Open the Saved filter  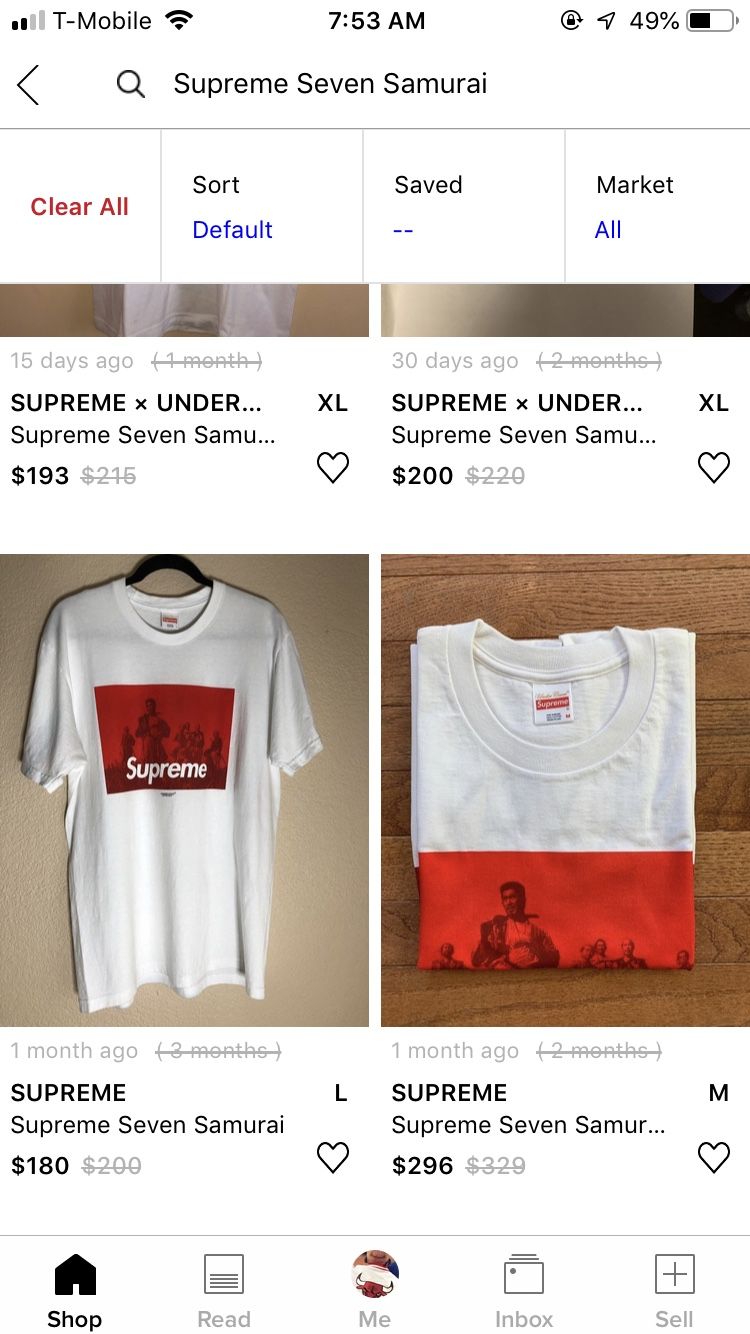pos(464,207)
